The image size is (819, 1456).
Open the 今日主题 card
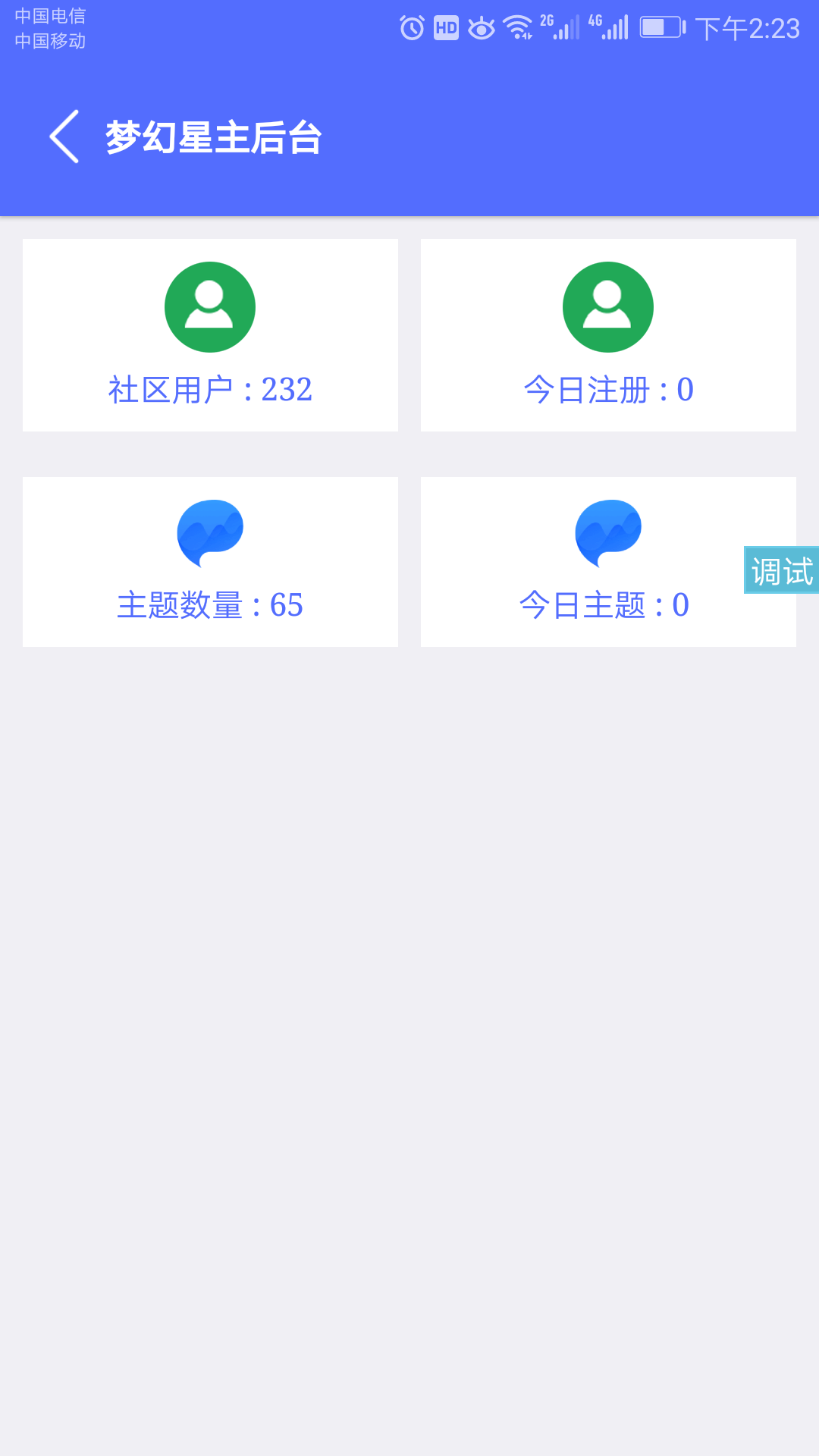click(x=591, y=562)
